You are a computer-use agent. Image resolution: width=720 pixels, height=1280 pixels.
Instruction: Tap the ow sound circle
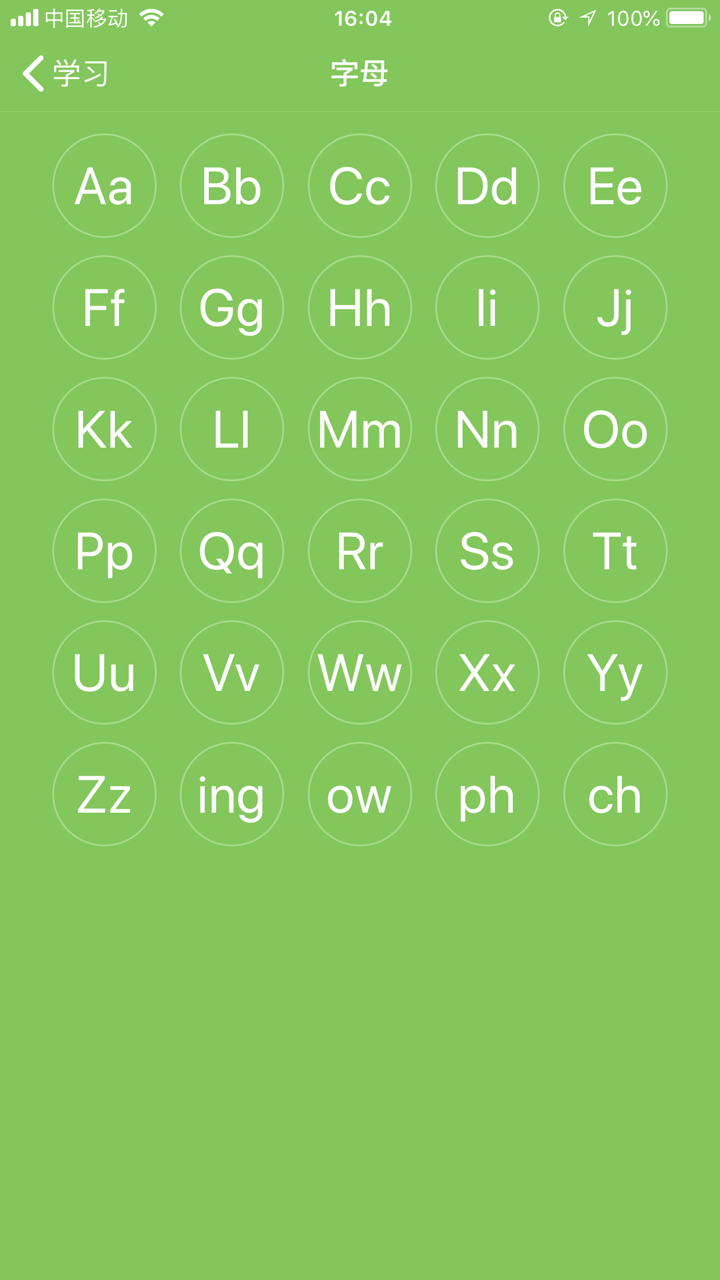click(360, 794)
